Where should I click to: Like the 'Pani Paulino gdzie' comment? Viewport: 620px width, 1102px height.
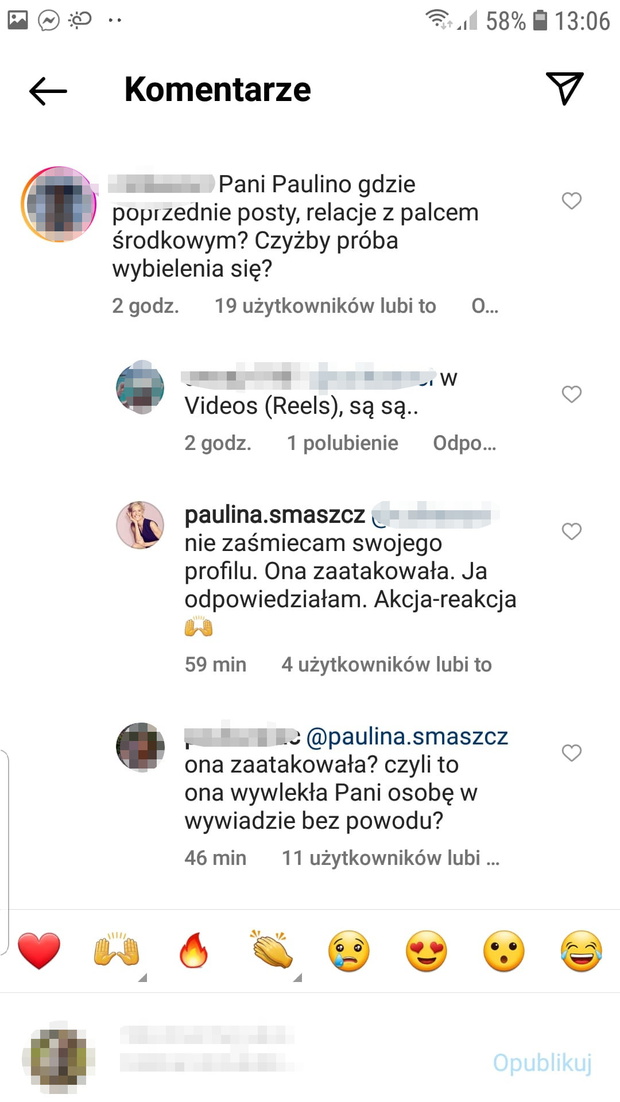(571, 201)
